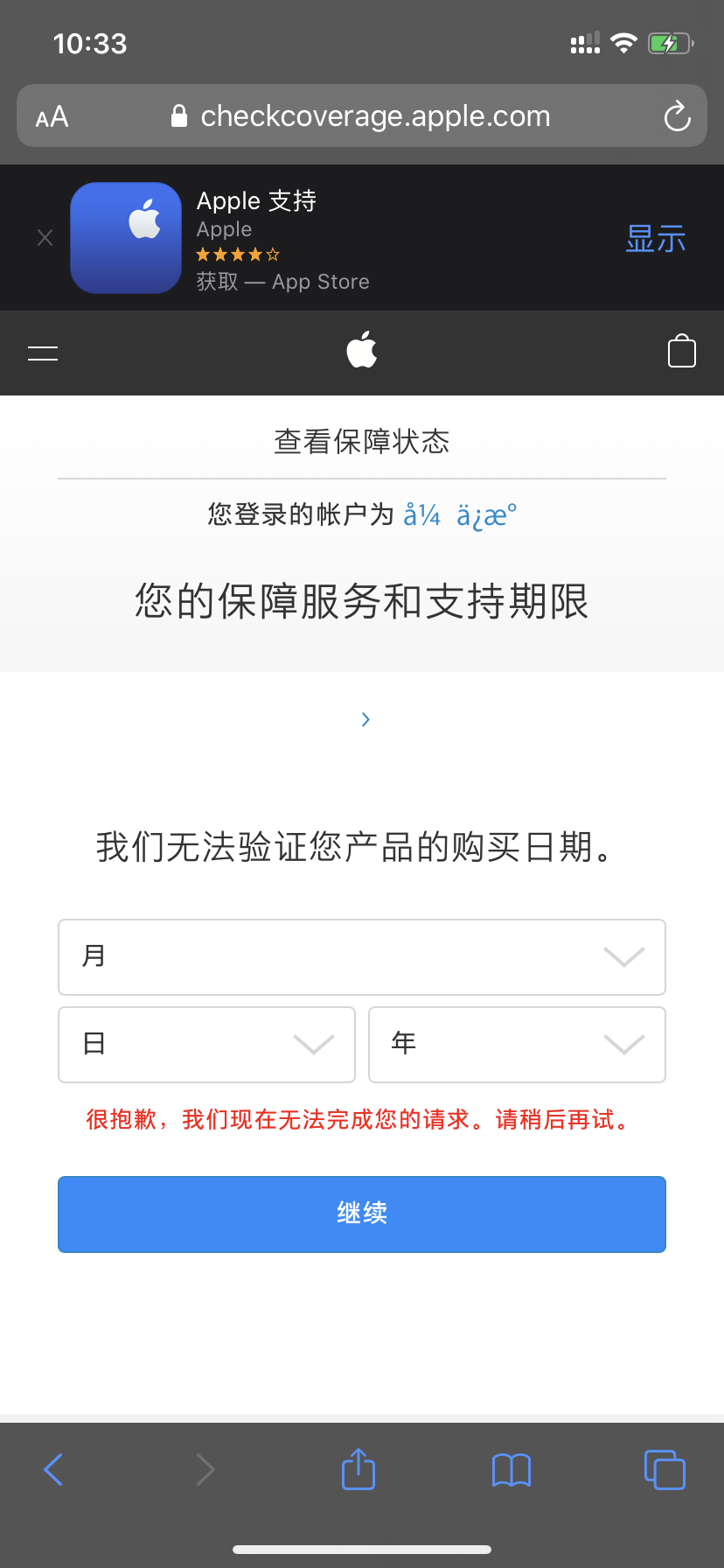Open the 日 (day) dropdown
Image resolution: width=724 pixels, height=1568 pixels.
(x=206, y=1044)
